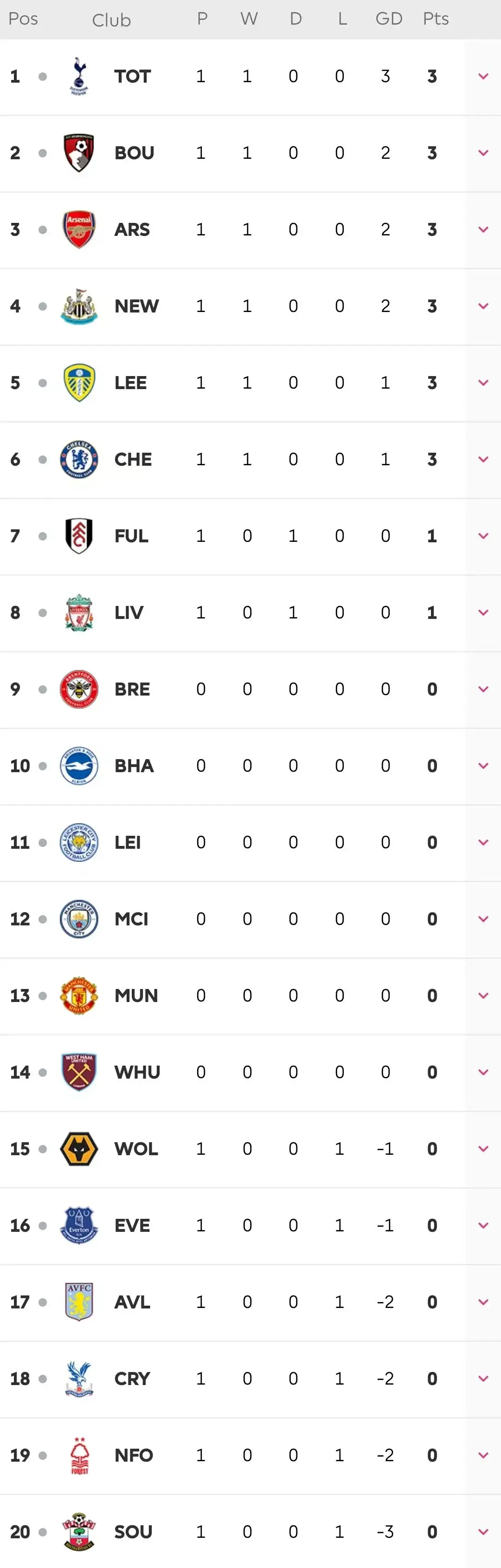Screen dimensions: 501x1568
Task: Expand the Bournemouth (BOU) row details
Action: [x=483, y=153]
